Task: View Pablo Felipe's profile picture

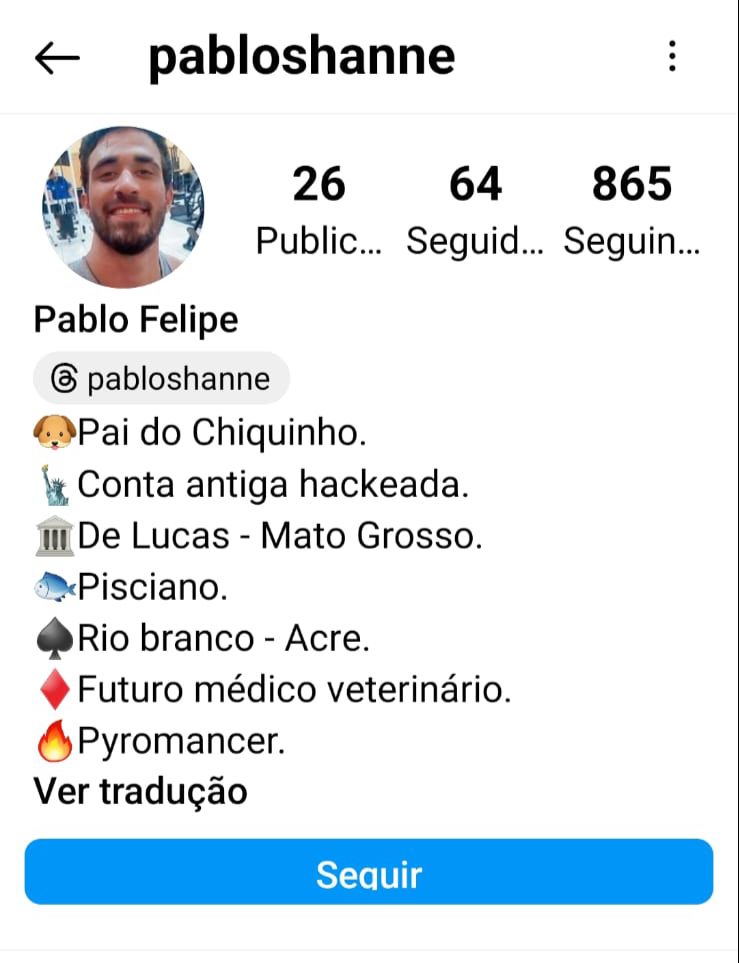Action: click(123, 207)
